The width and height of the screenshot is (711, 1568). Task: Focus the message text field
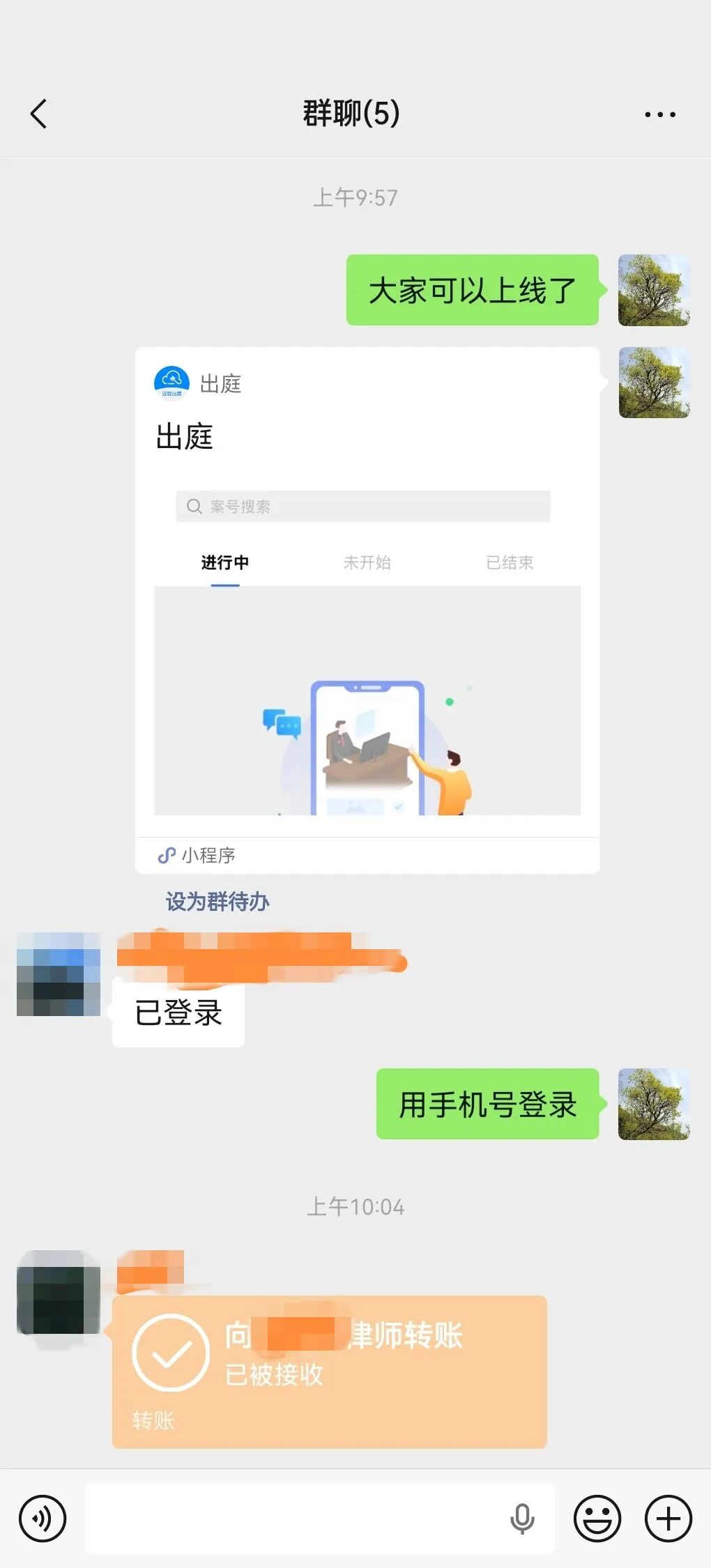(293, 1519)
